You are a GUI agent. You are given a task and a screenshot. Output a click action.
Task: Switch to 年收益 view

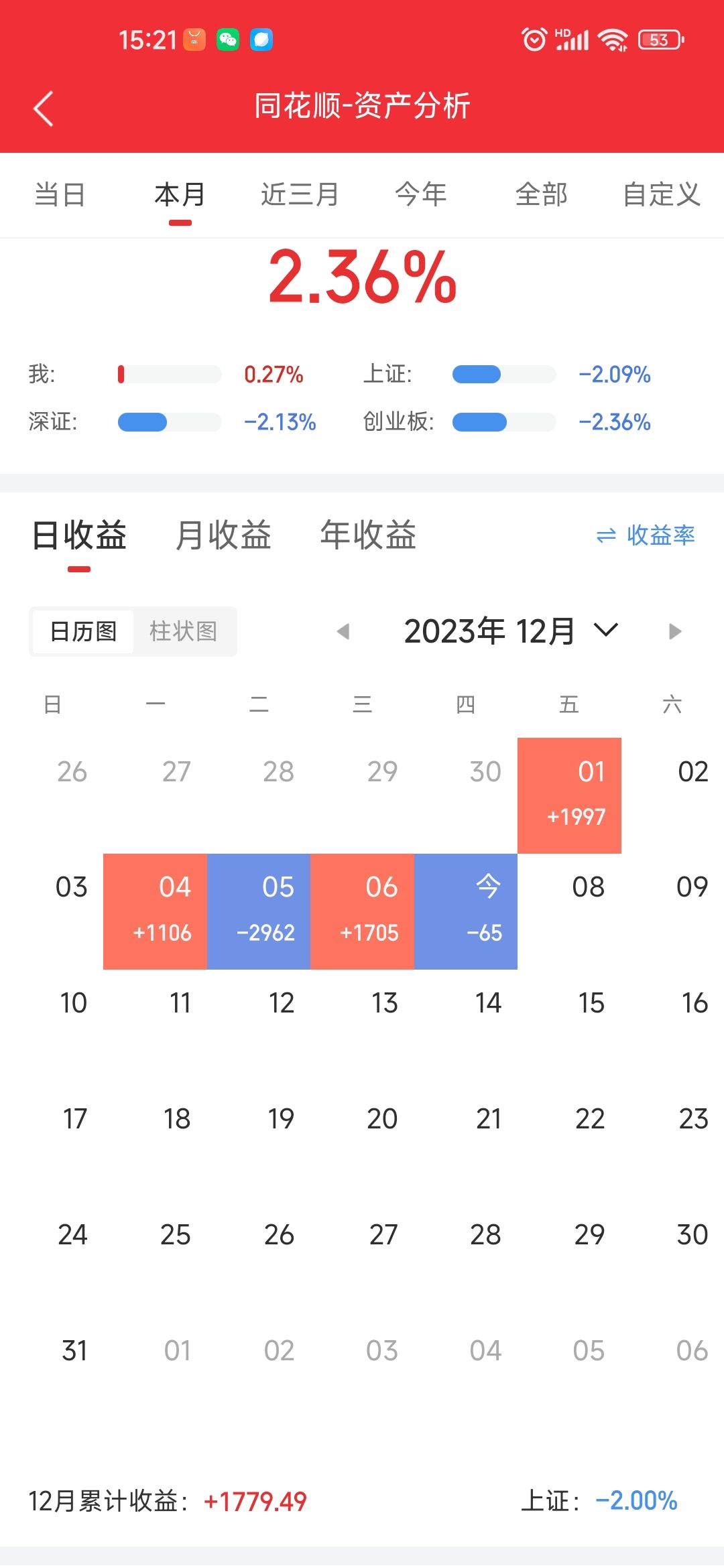click(368, 535)
